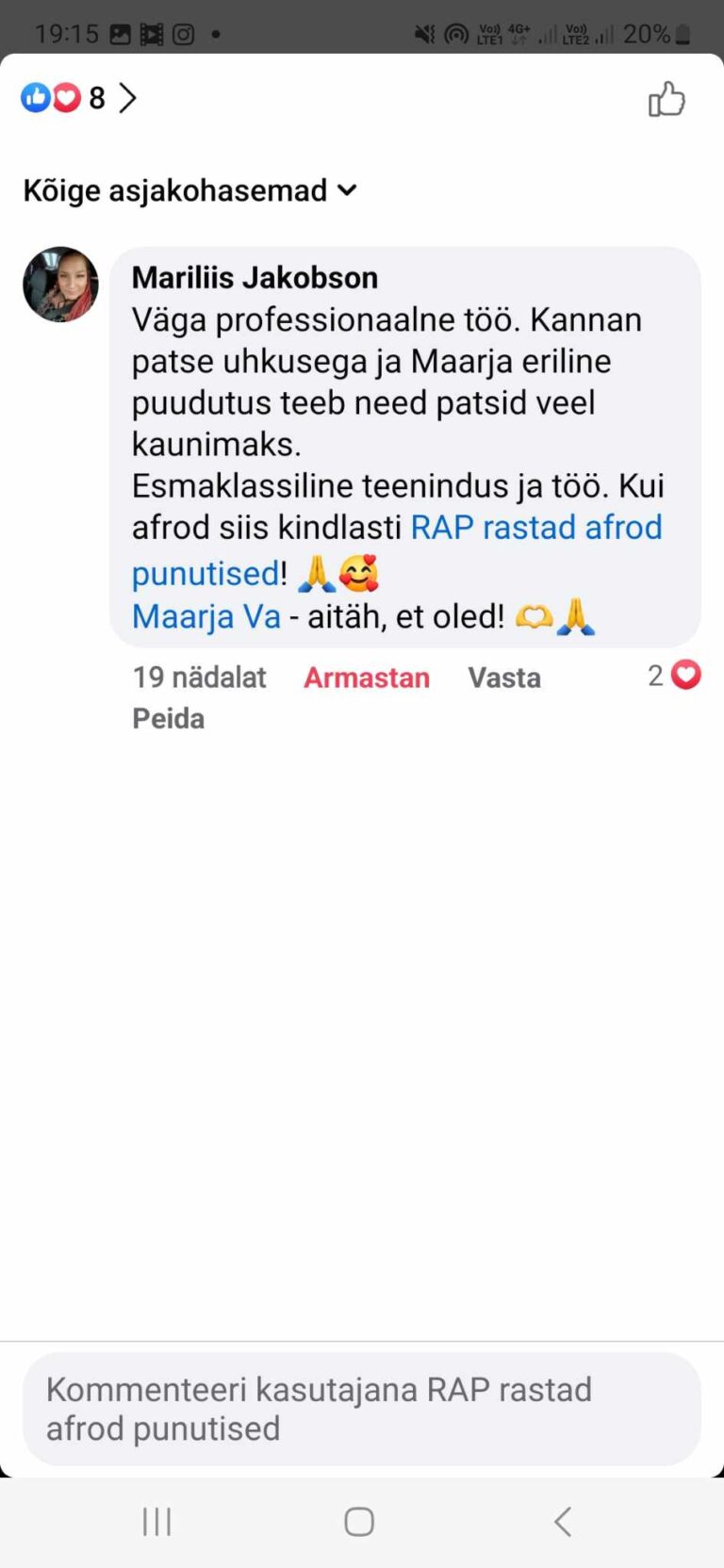Open the Maarja Va tagged profile
The image size is (724, 1568).
tap(206, 616)
